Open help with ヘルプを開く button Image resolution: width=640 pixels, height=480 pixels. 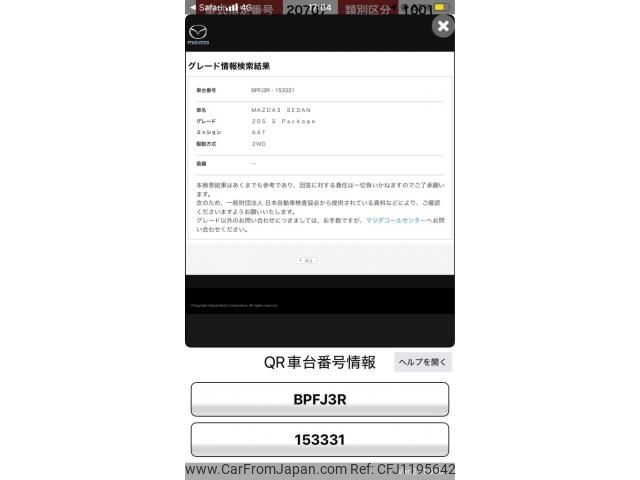pyautogui.click(x=422, y=362)
